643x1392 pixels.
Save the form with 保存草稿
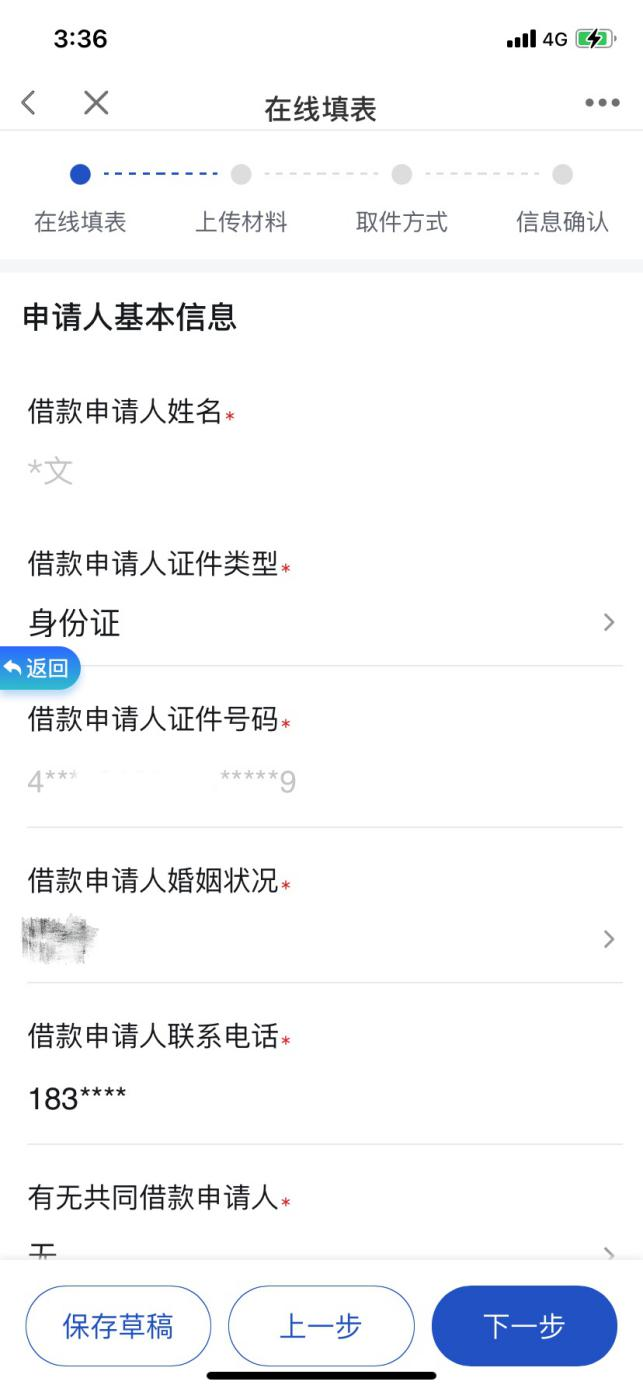(118, 1326)
